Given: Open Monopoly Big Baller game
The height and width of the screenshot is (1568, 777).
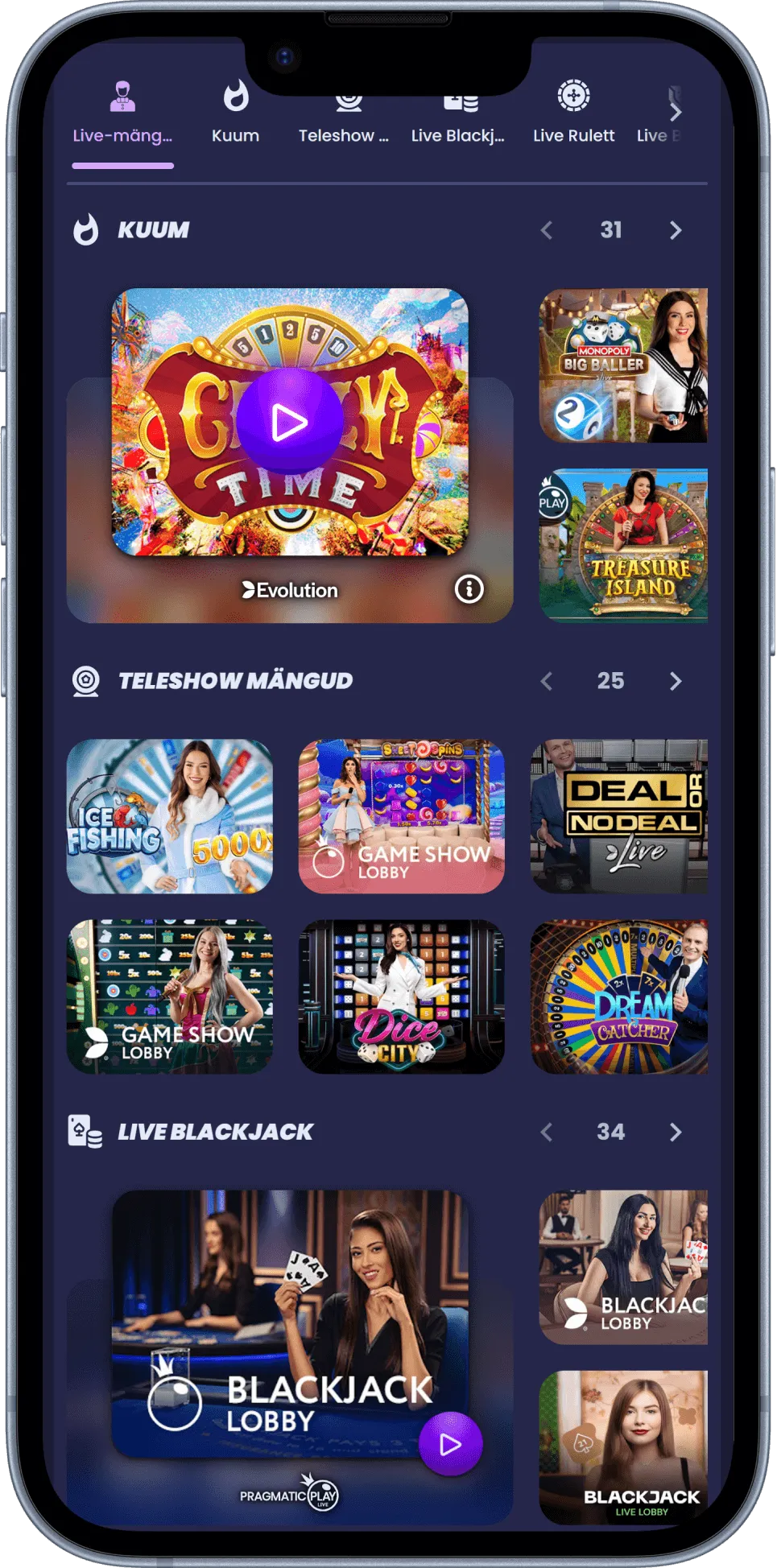Looking at the screenshot, I should tap(623, 366).
